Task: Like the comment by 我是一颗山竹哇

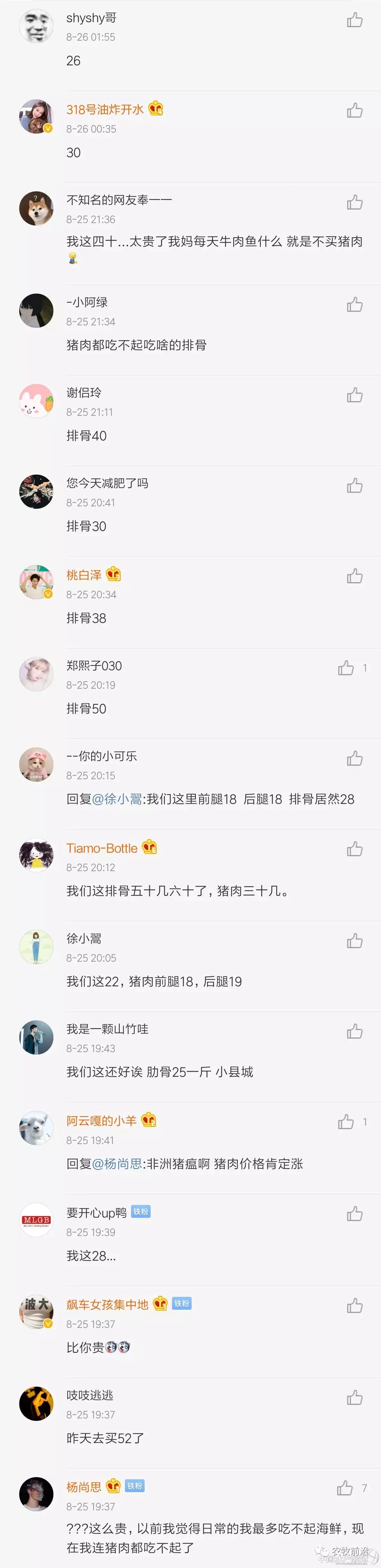Action: [355, 1032]
